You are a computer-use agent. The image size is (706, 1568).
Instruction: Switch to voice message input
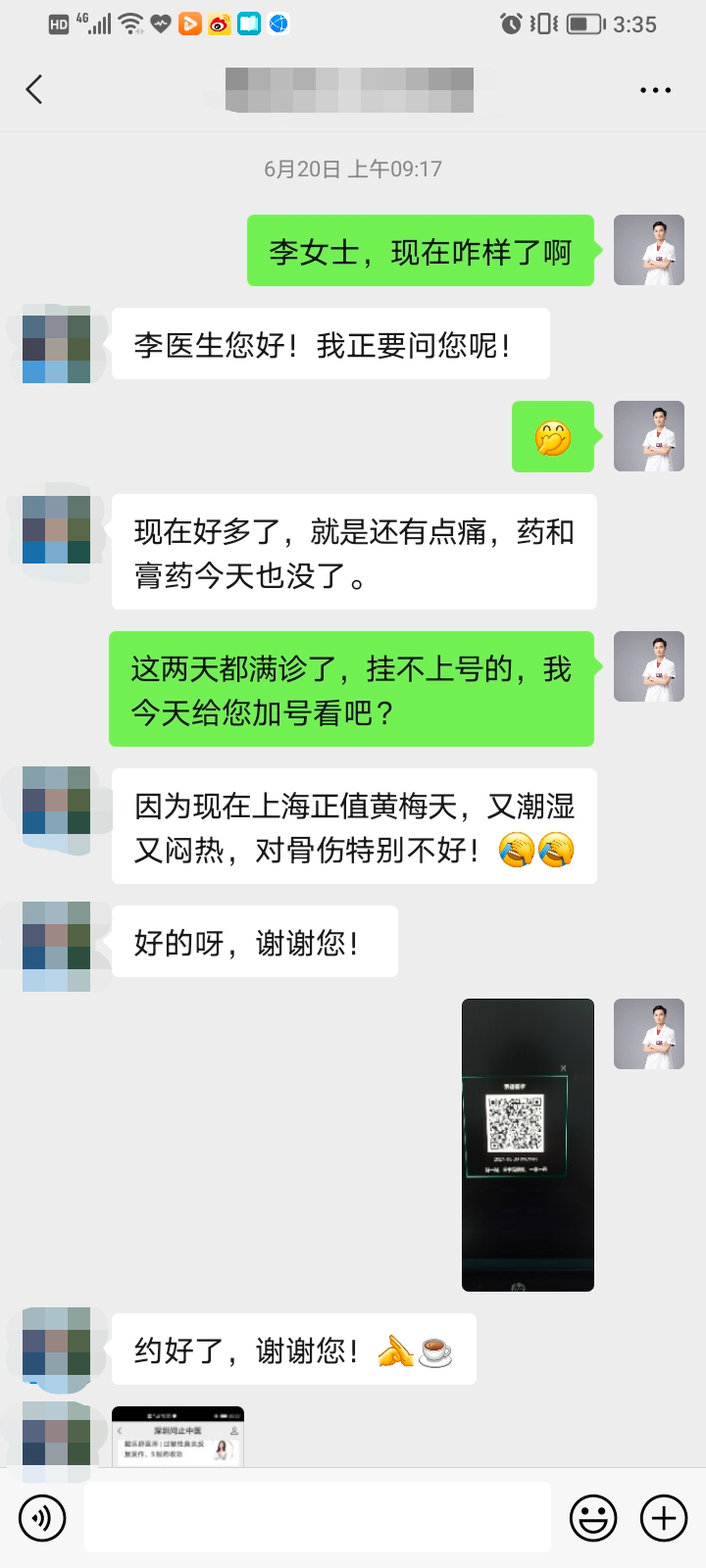[42, 1518]
